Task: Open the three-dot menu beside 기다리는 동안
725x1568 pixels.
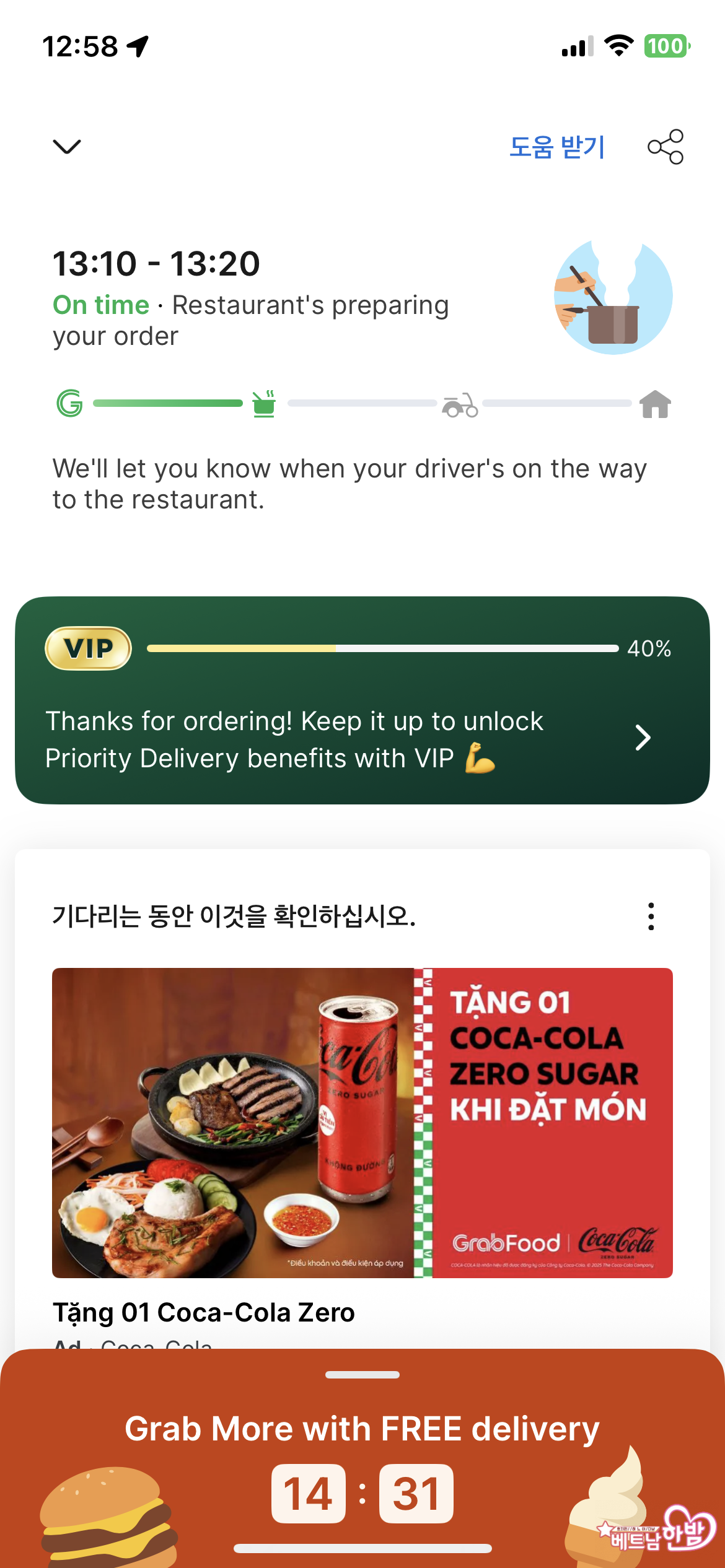Action: 651,916
